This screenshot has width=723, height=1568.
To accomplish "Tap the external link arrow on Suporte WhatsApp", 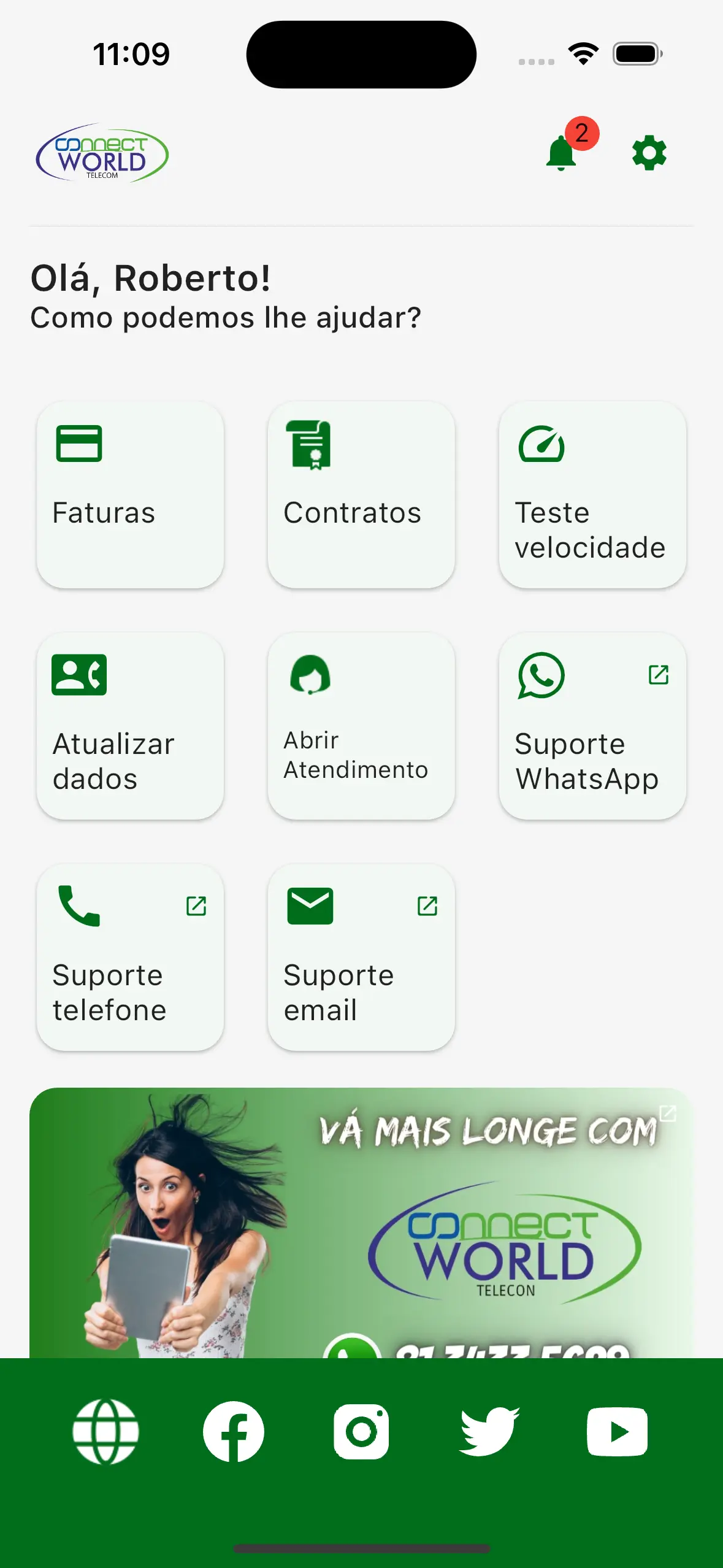I will tap(659, 676).
